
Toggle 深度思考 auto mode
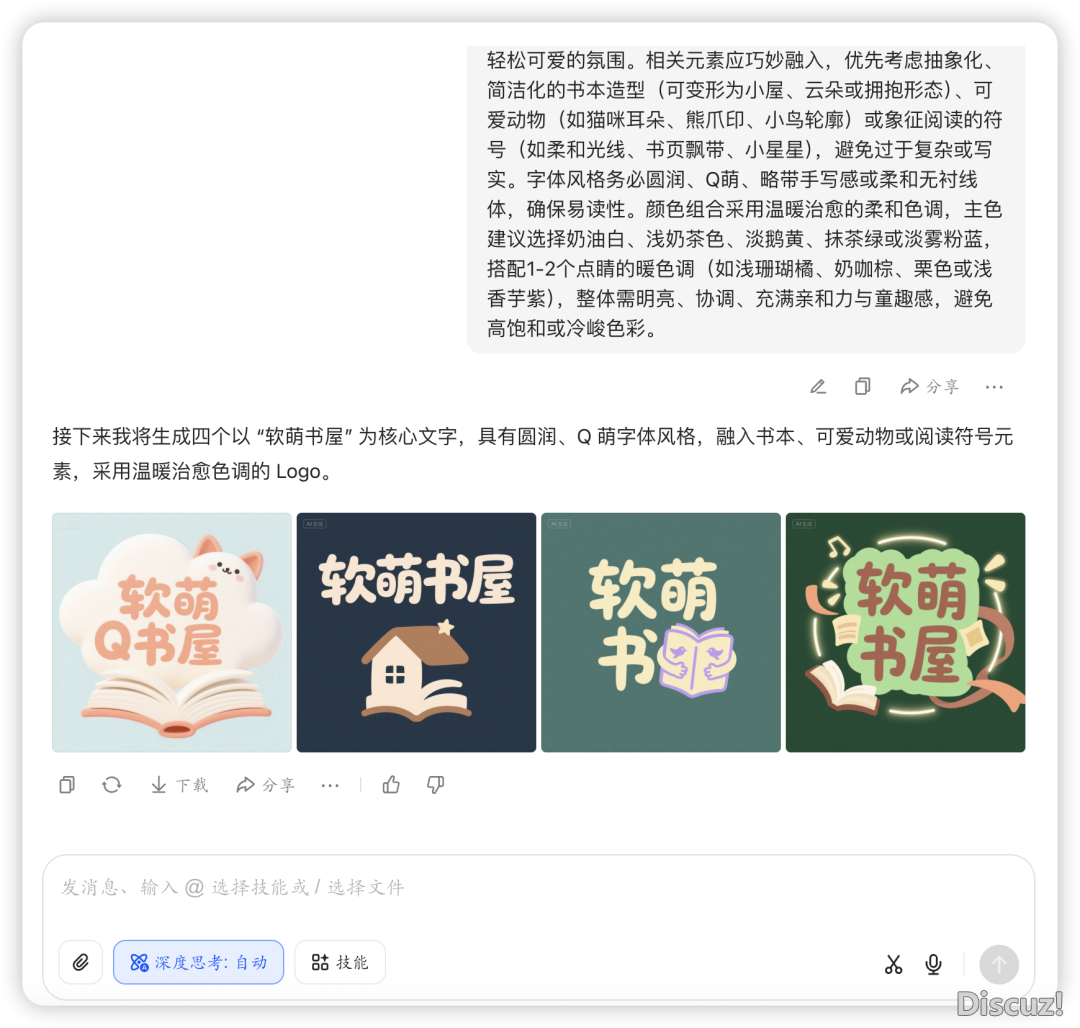click(x=198, y=962)
